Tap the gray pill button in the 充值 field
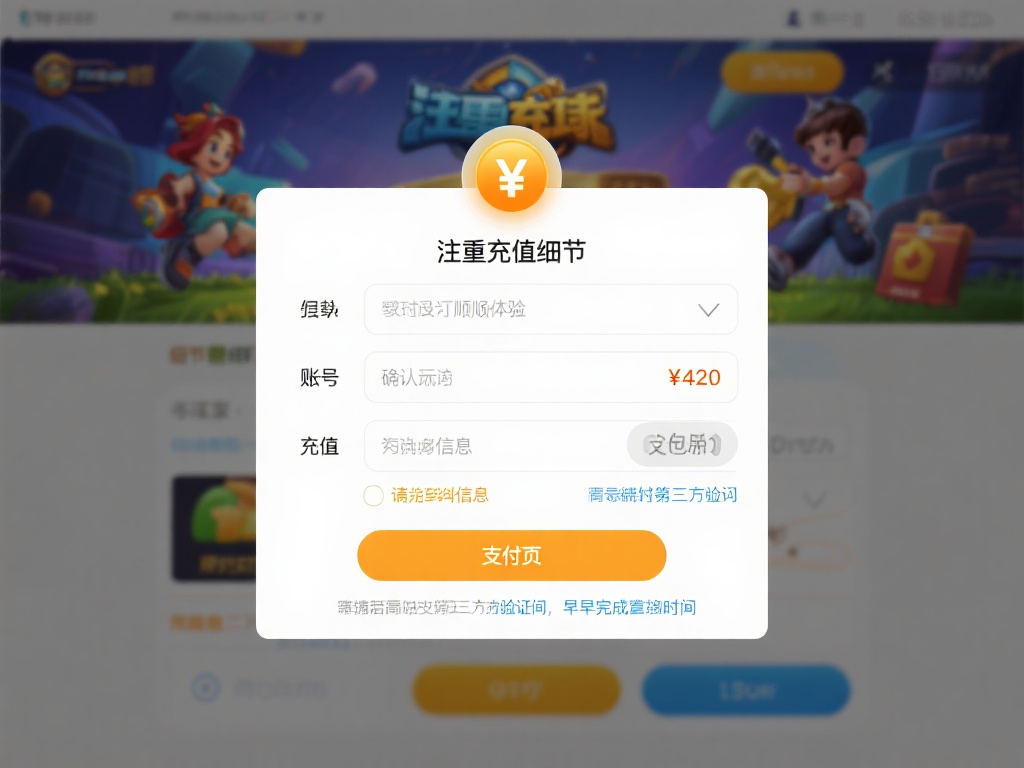 pyautogui.click(x=682, y=445)
